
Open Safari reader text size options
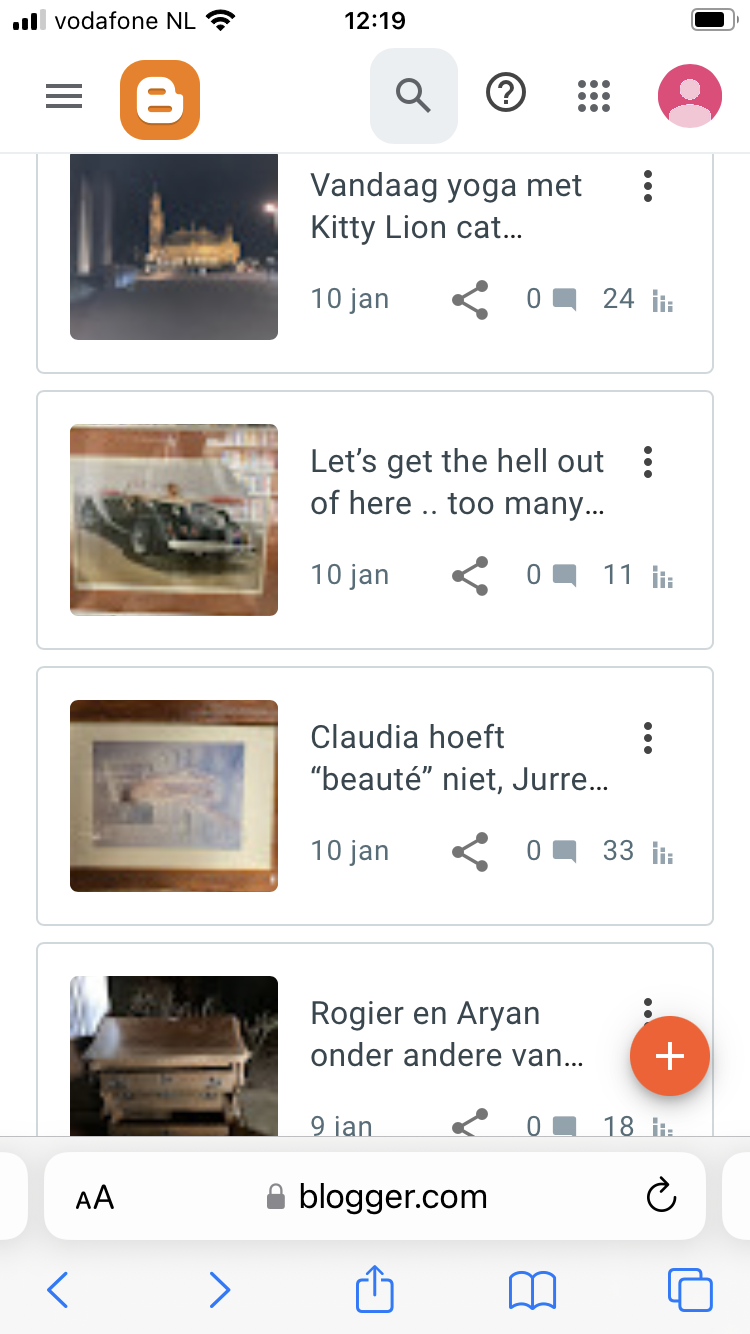click(x=95, y=1198)
